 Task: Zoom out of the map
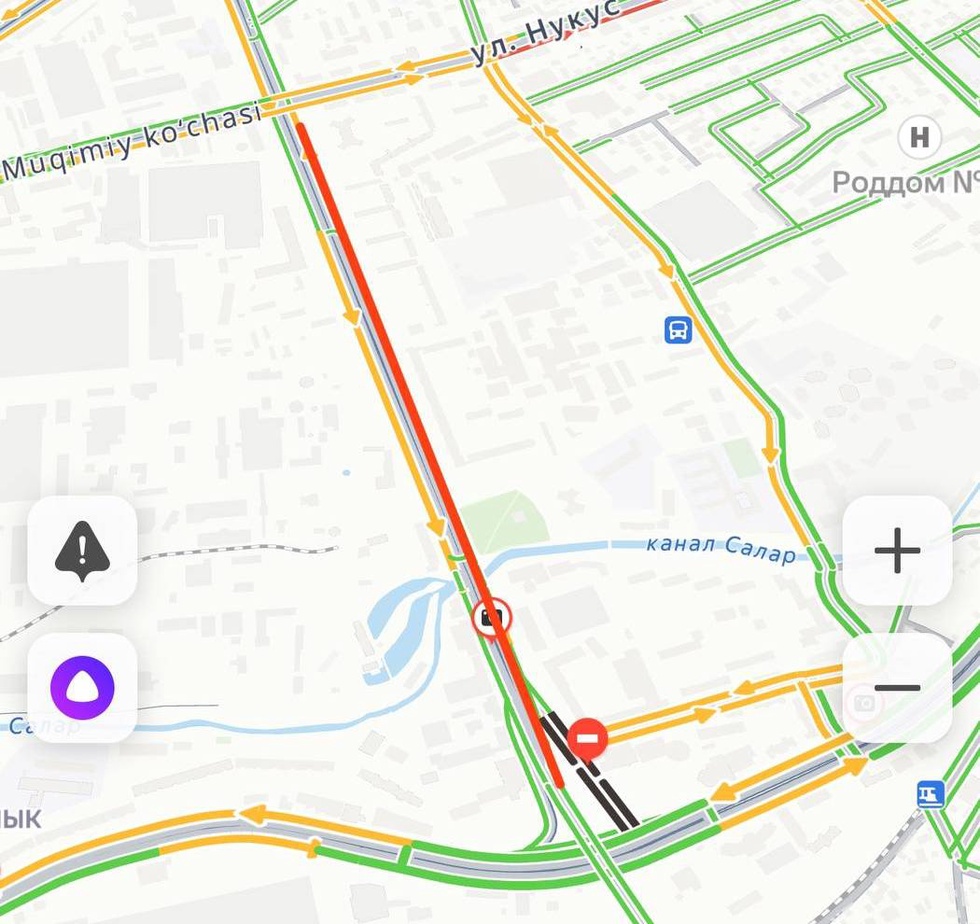tap(897, 688)
